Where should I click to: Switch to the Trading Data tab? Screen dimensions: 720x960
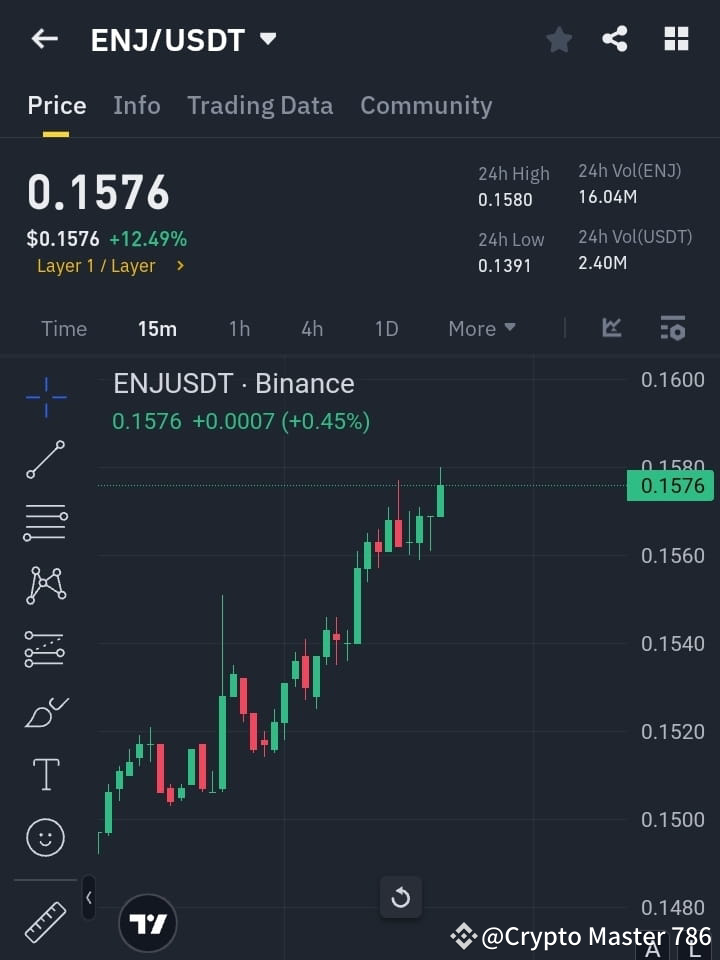click(260, 105)
